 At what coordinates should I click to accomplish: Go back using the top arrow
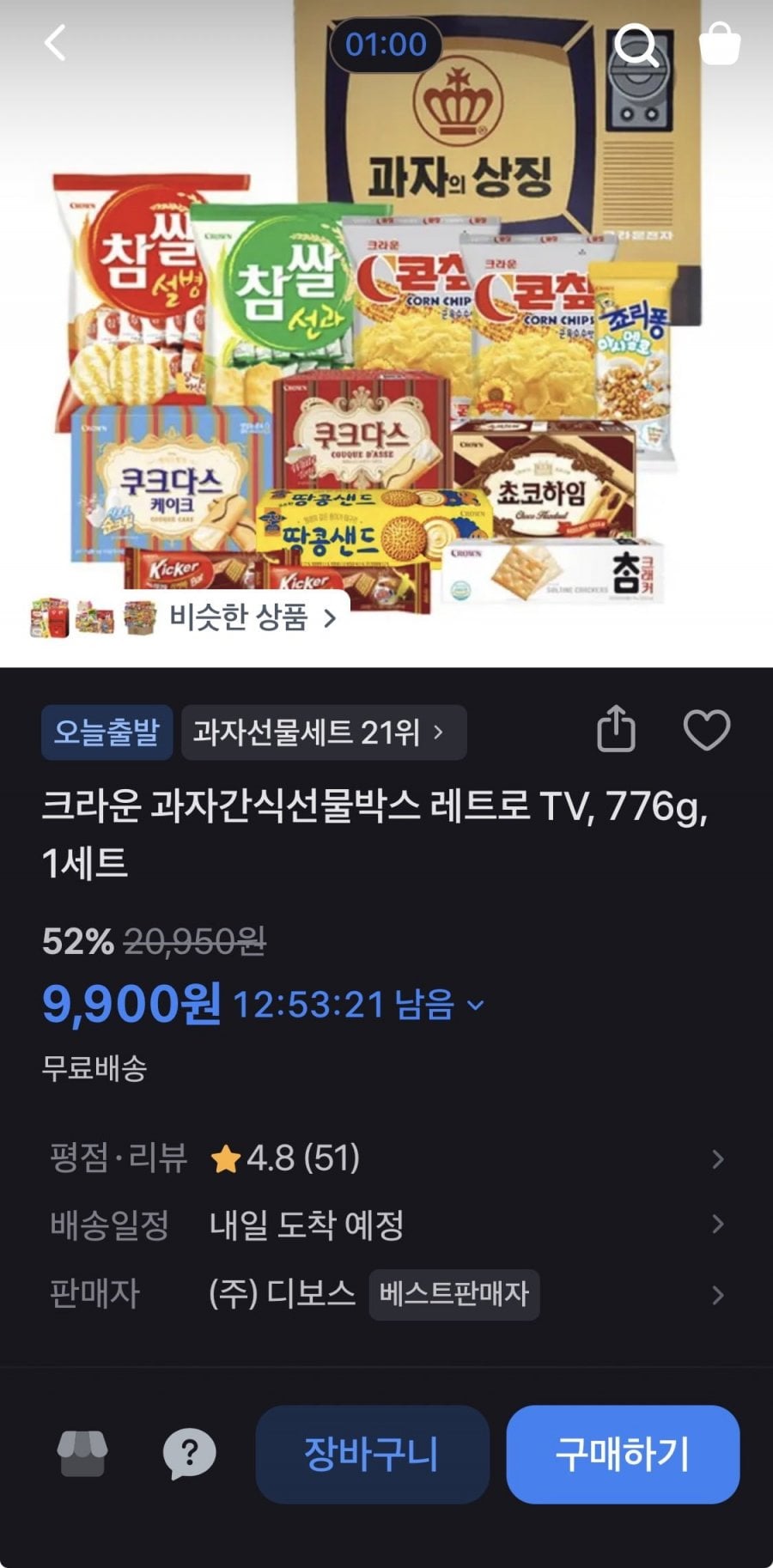(55, 43)
